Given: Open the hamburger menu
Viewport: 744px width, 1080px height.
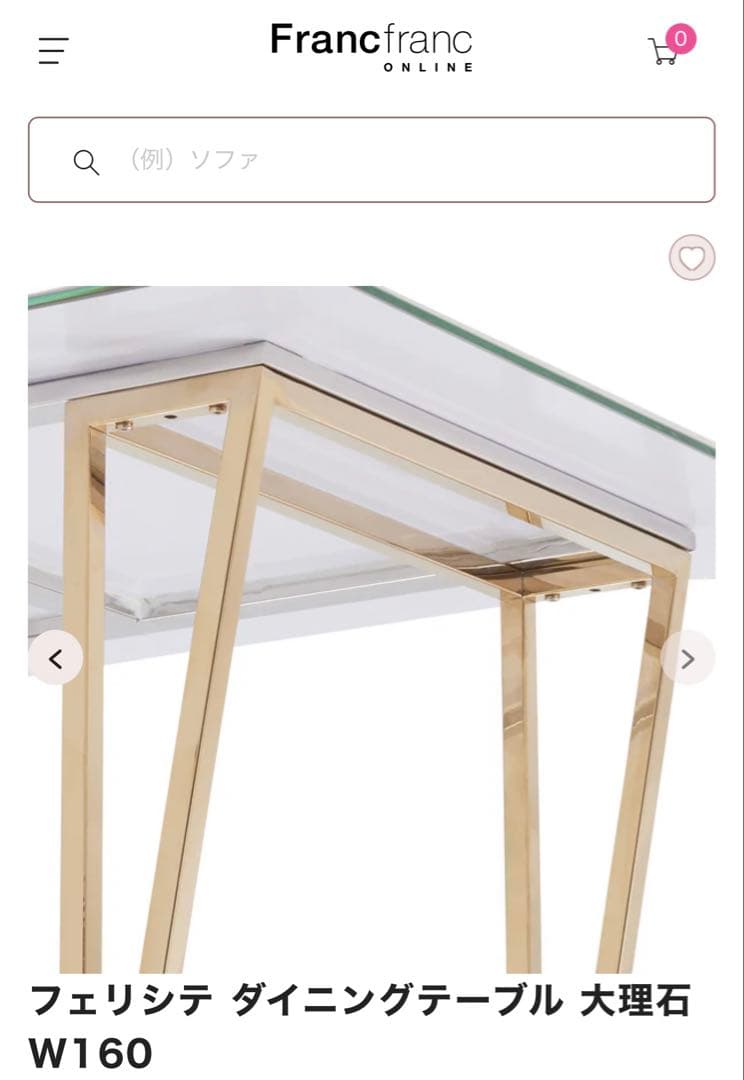Looking at the screenshot, I should click(x=54, y=50).
